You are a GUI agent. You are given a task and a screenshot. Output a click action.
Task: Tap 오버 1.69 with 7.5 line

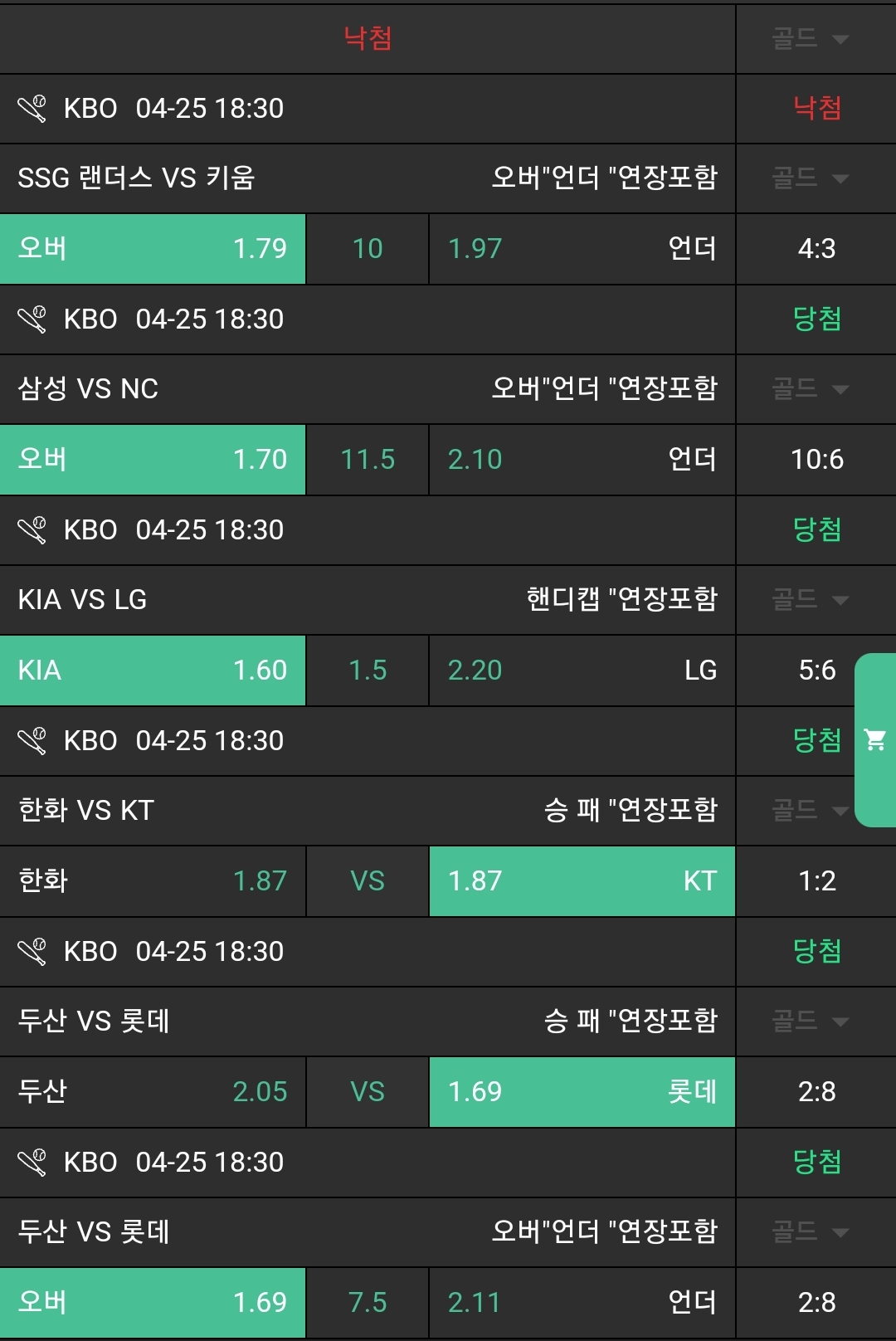pyautogui.click(x=153, y=1302)
